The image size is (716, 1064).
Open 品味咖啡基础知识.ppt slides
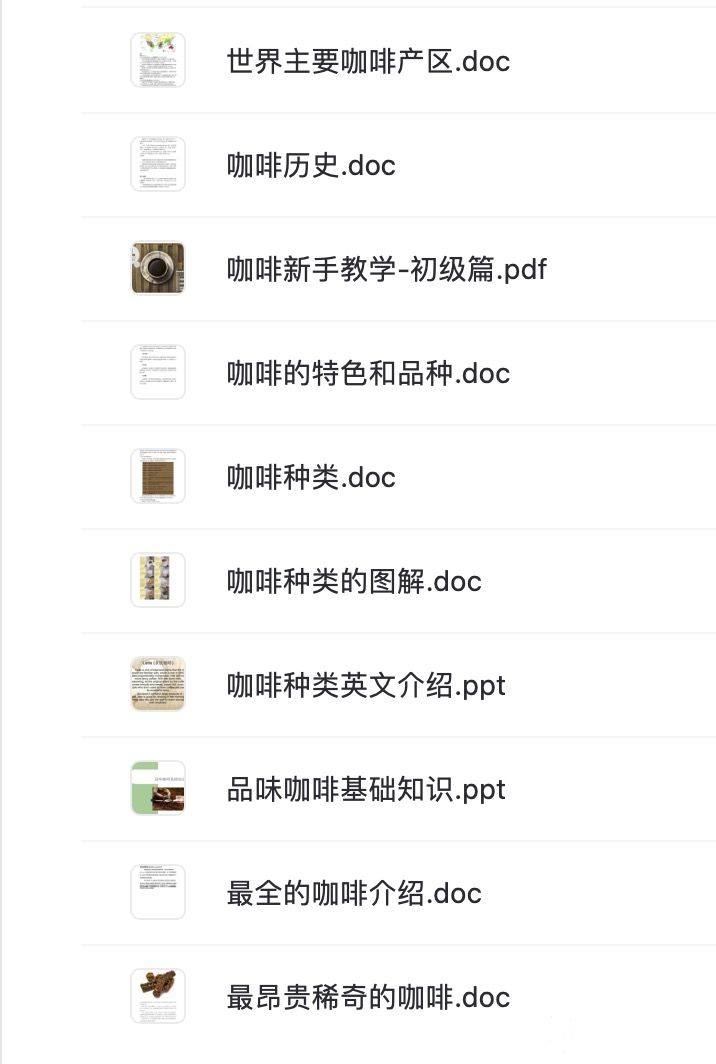point(366,789)
